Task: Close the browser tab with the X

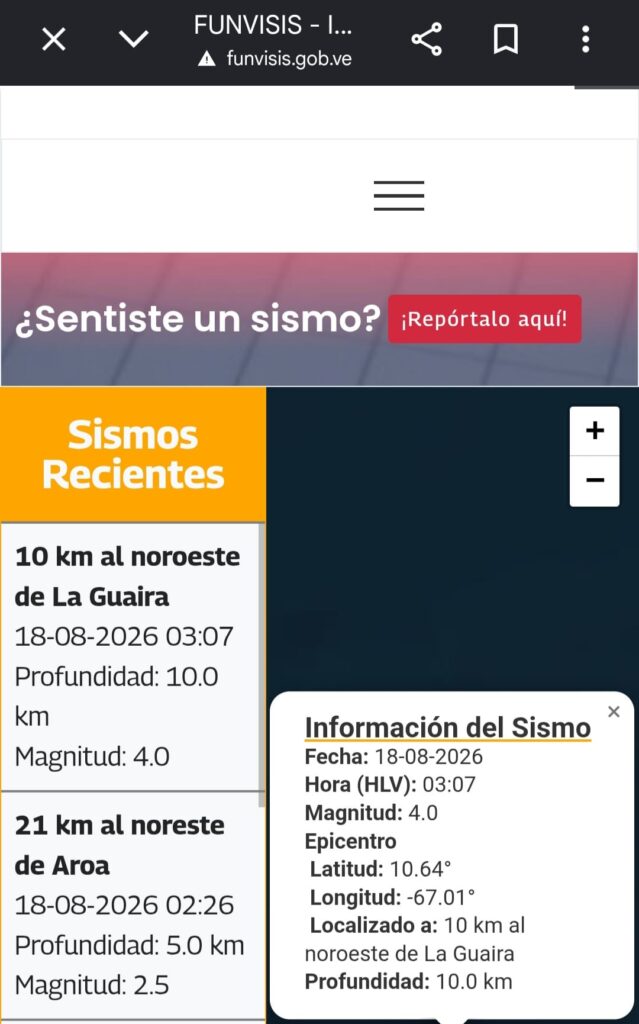Action: click(x=54, y=40)
